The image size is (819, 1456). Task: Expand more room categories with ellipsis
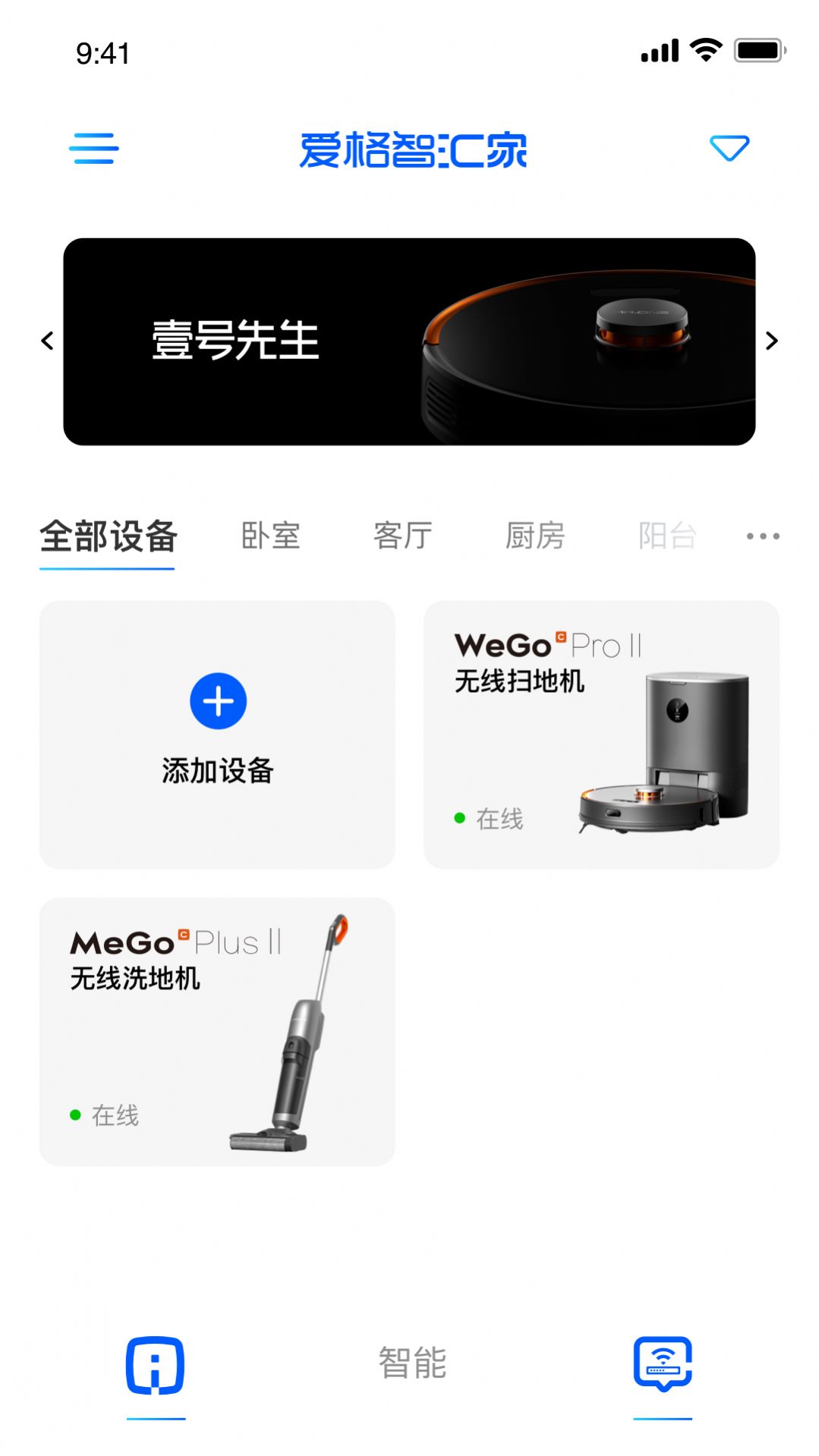click(x=762, y=536)
